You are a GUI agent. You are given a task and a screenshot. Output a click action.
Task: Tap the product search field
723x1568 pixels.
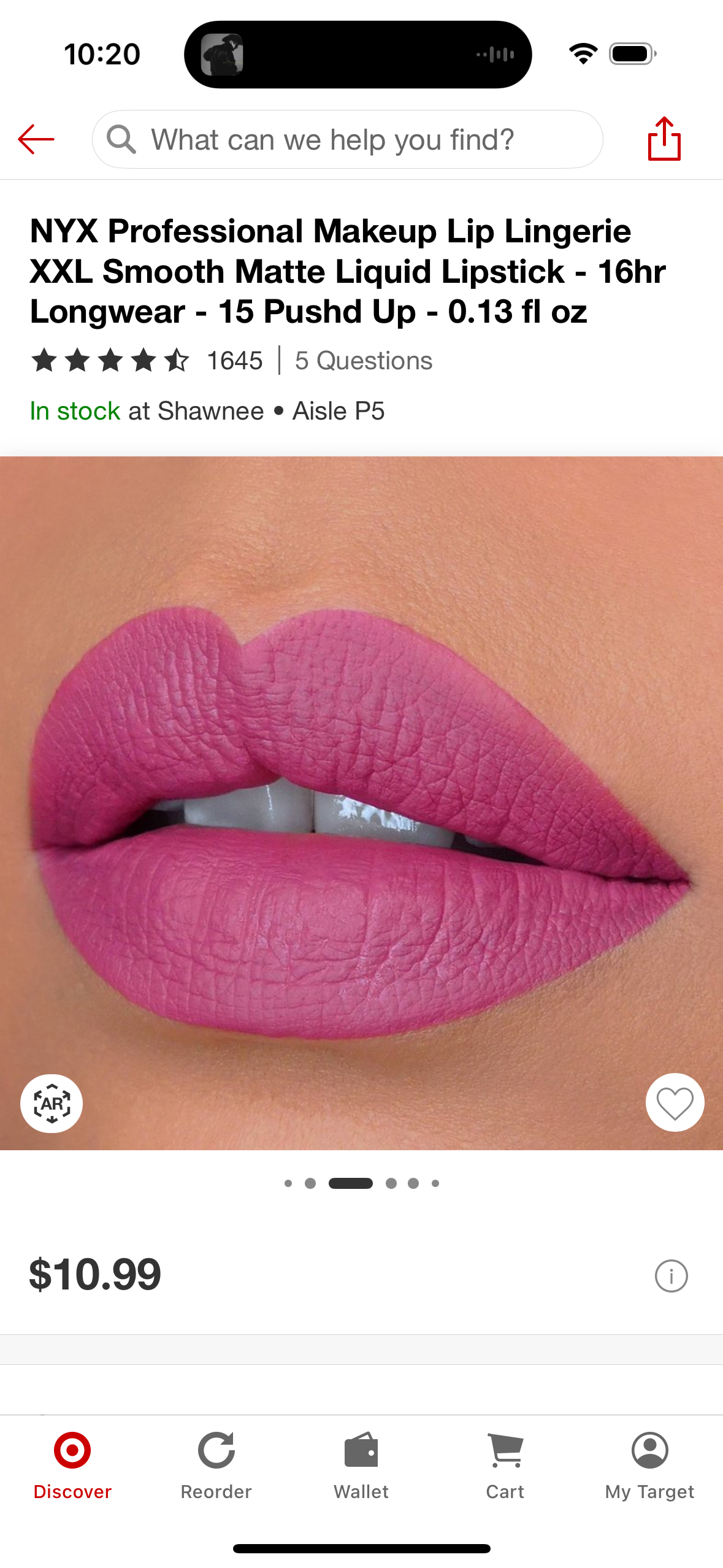pos(346,139)
